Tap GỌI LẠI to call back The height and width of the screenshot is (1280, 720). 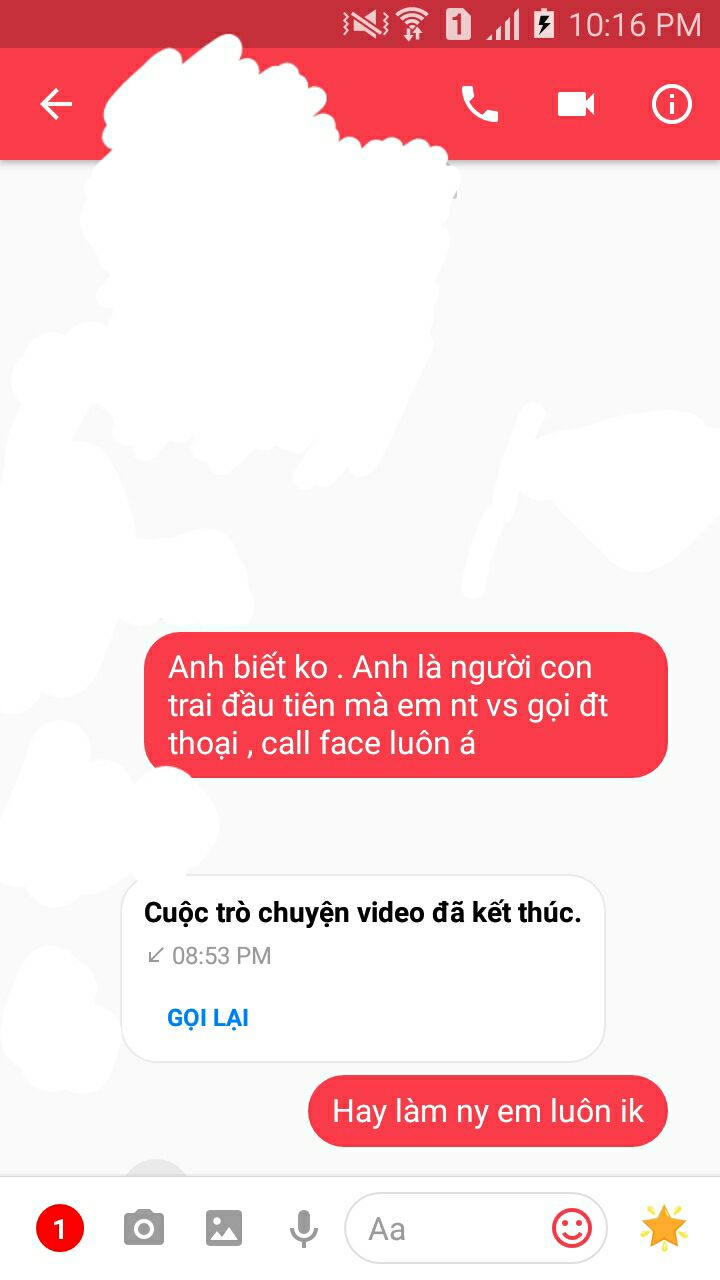[x=208, y=1018]
